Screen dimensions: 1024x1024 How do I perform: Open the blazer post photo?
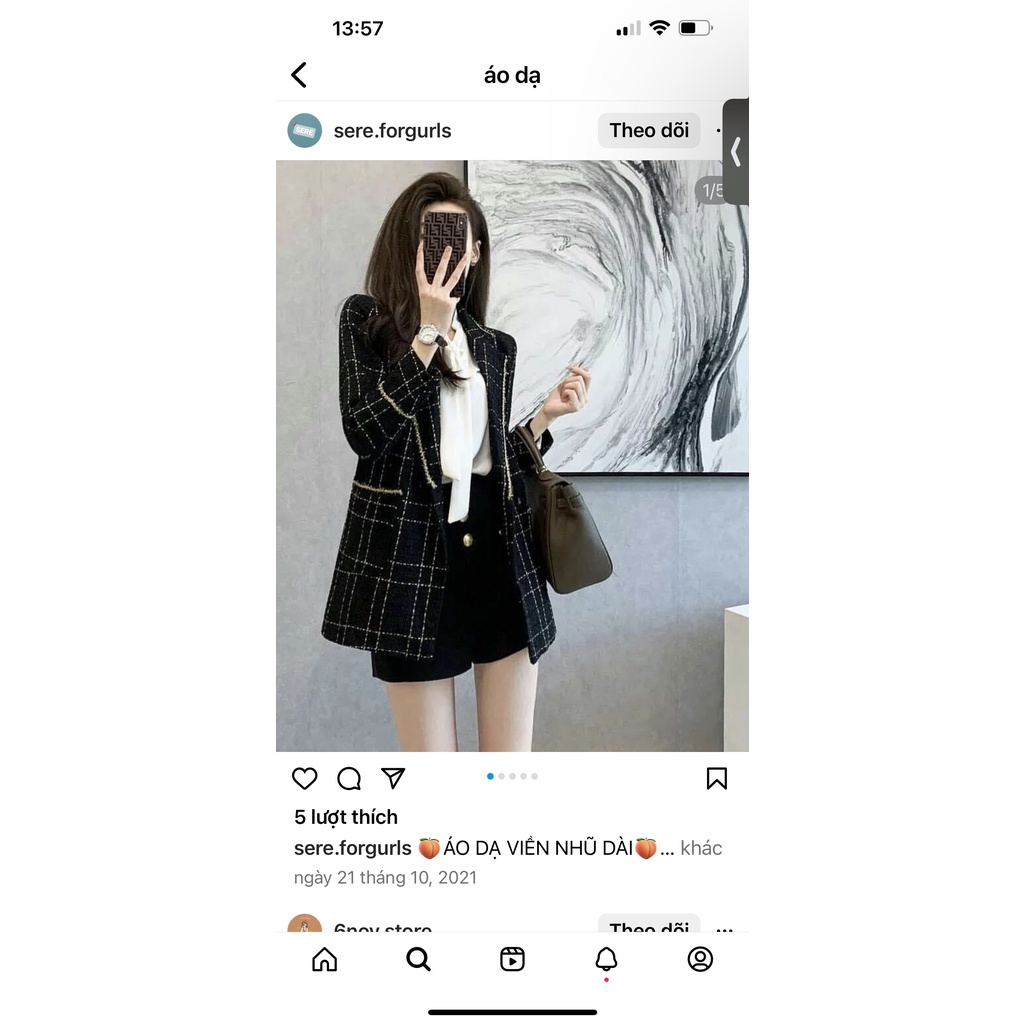point(512,456)
